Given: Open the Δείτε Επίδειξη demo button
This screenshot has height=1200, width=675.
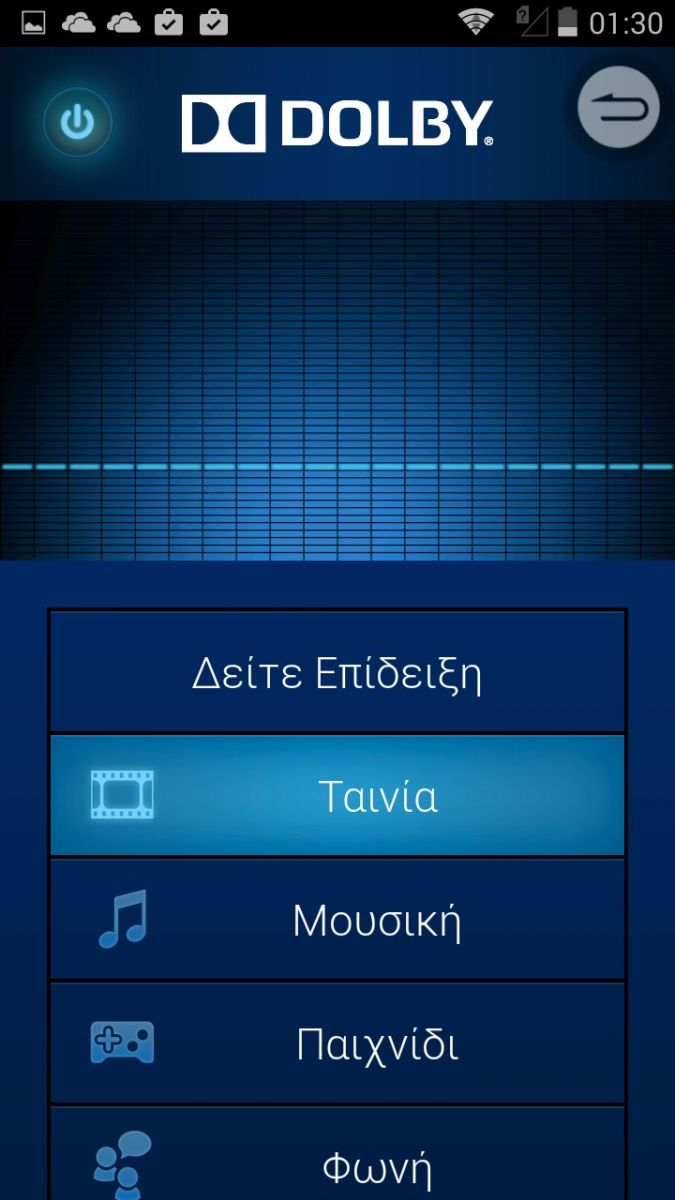Looking at the screenshot, I should pos(337,672).
